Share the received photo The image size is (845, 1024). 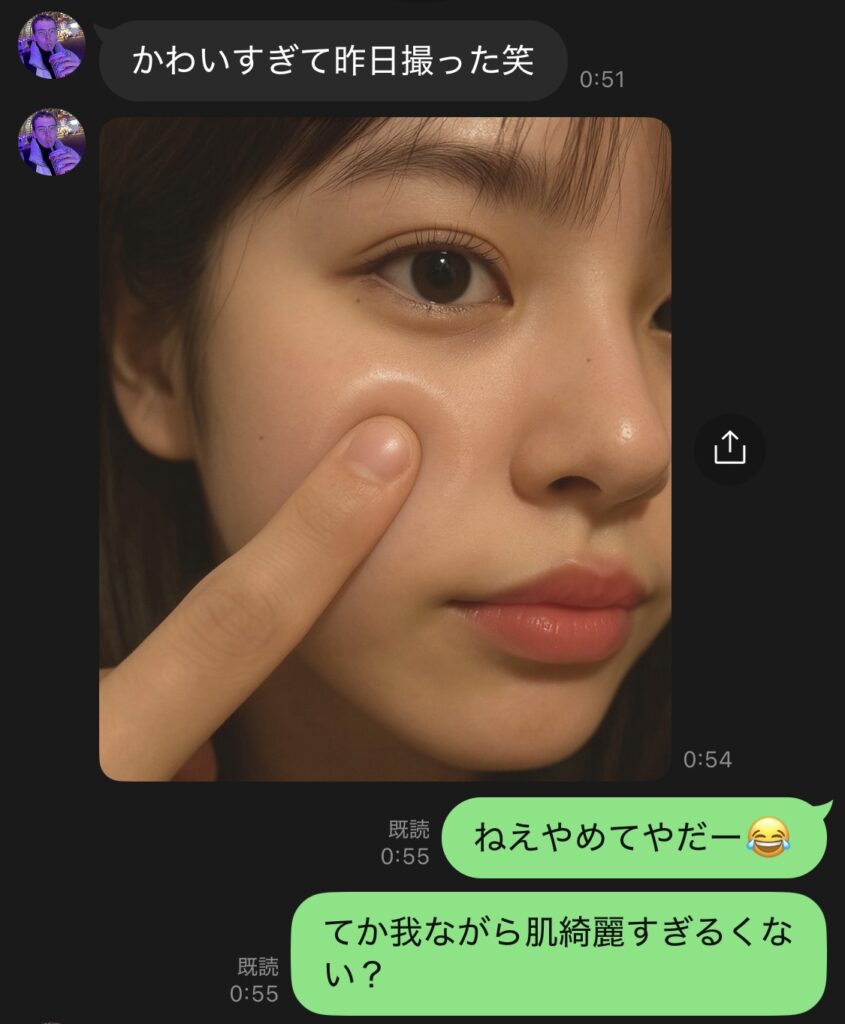point(730,448)
